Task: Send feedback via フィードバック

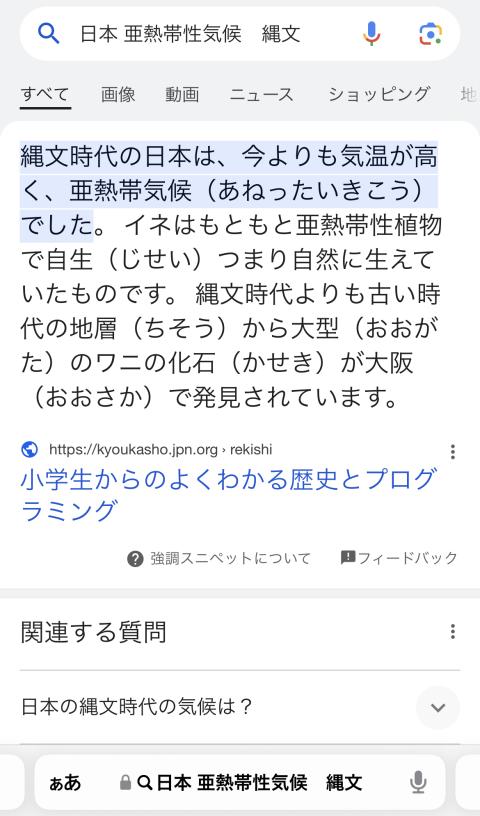Action: click(x=399, y=558)
